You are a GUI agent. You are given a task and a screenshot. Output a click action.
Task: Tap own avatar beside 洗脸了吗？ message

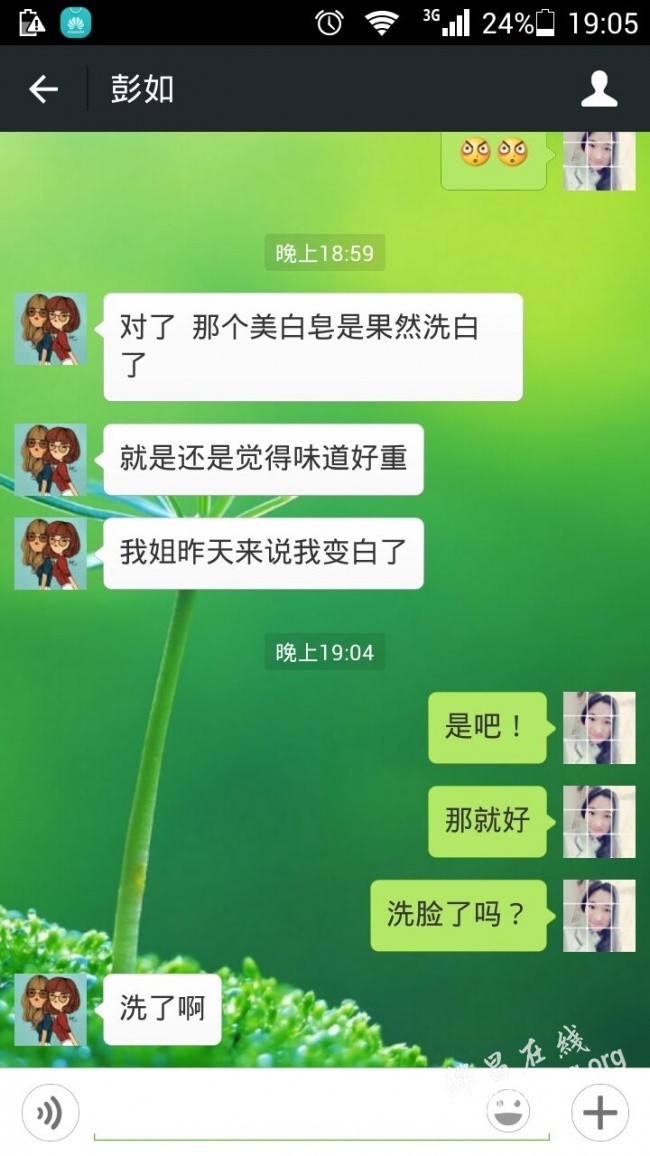[x=599, y=915]
